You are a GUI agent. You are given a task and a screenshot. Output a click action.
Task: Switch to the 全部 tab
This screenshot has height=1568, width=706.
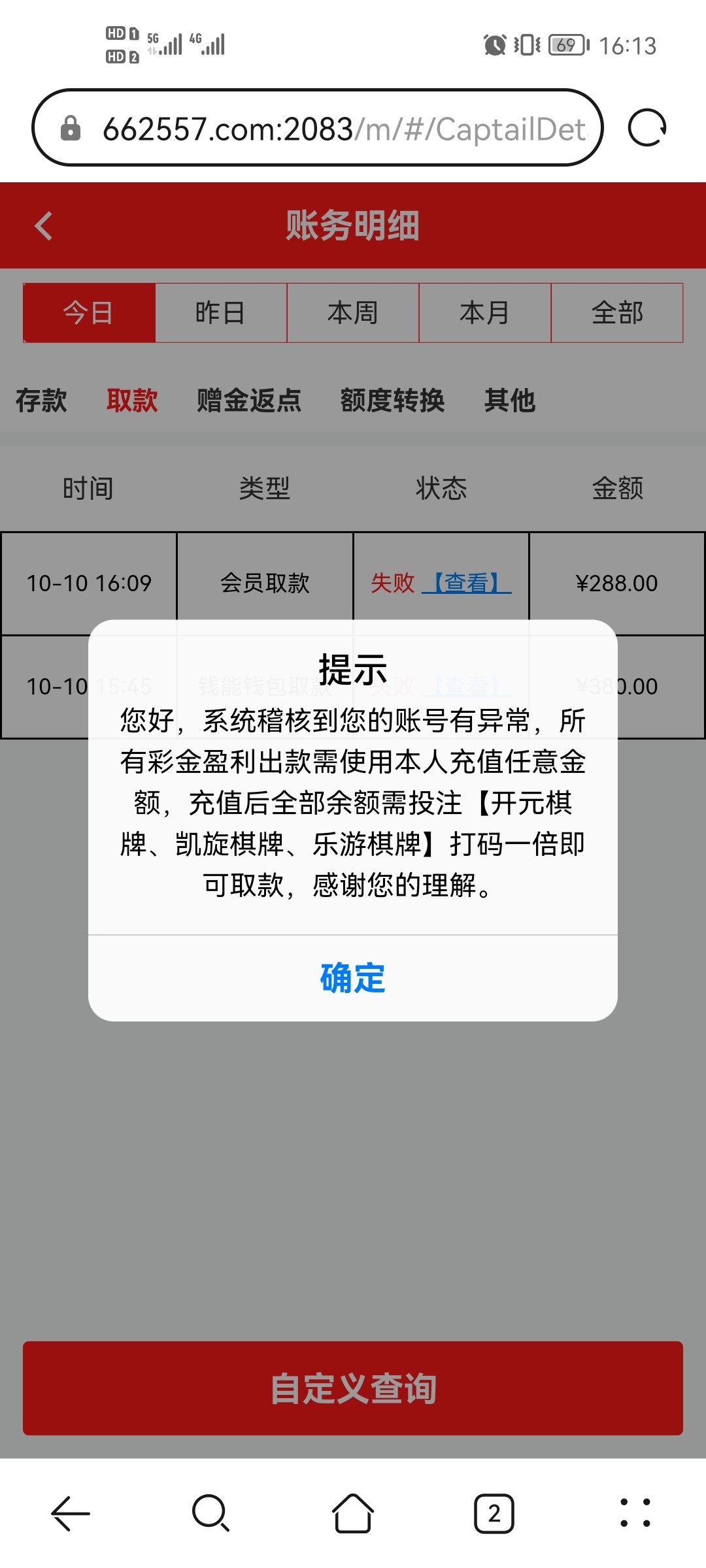click(618, 313)
